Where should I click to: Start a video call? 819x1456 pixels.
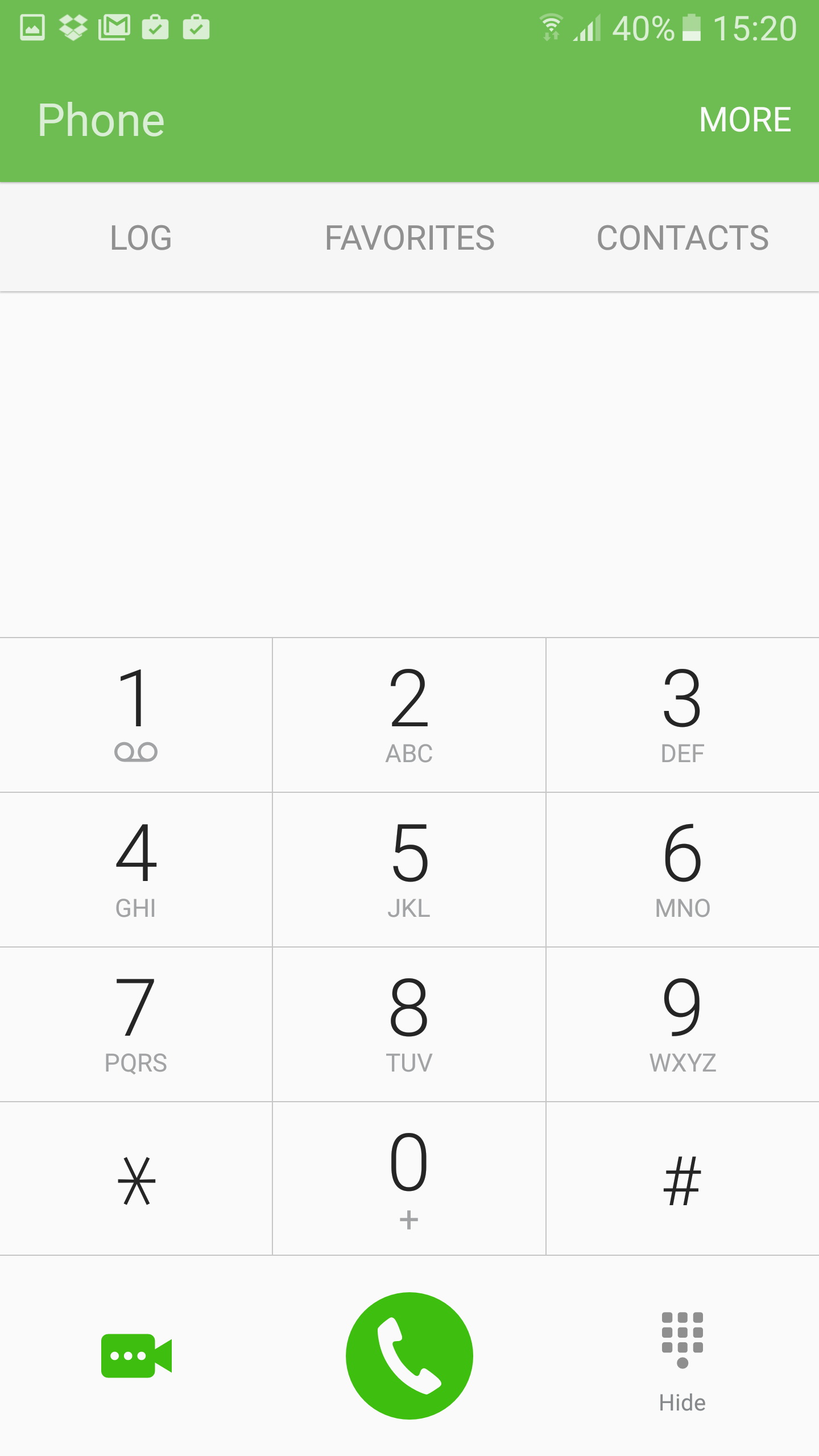pos(136,1356)
